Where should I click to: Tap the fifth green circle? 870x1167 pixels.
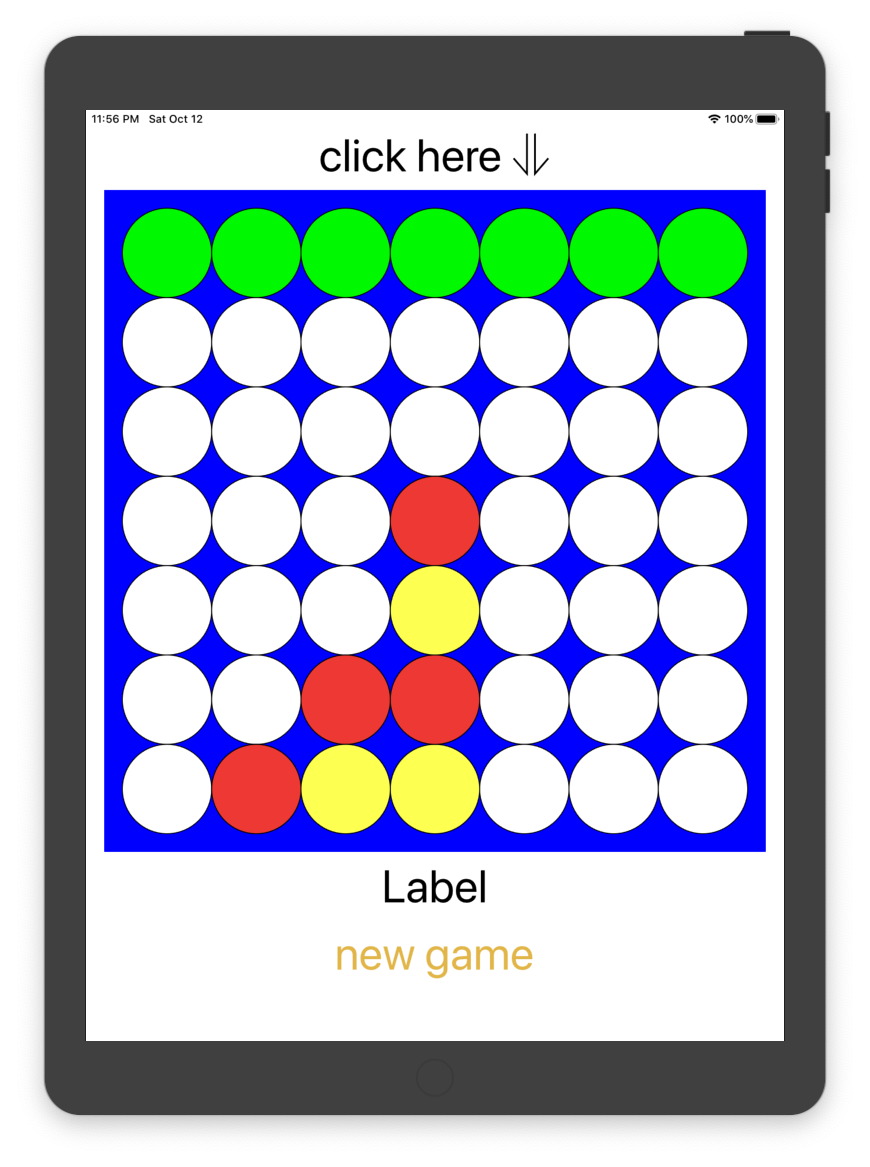(x=524, y=253)
